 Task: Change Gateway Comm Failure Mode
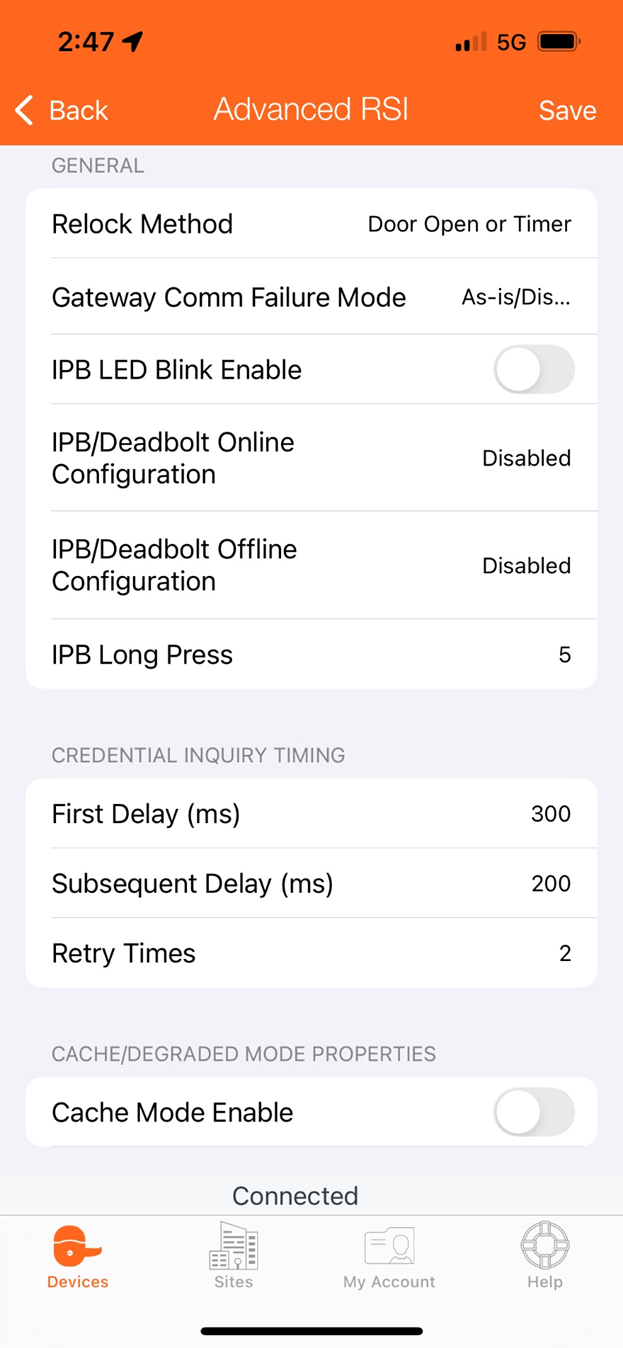(x=311, y=297)
